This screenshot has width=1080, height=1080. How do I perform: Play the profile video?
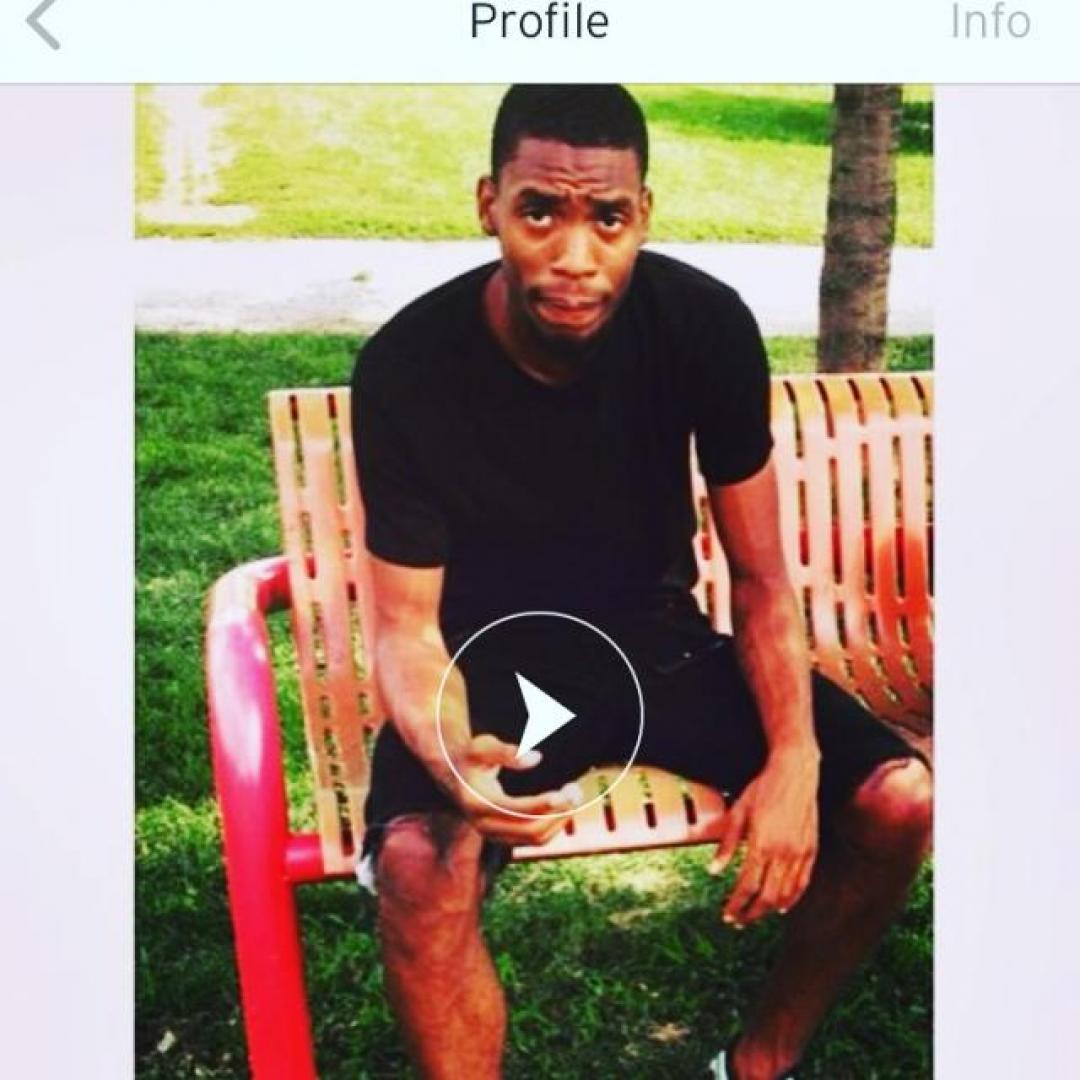point(540,714)
